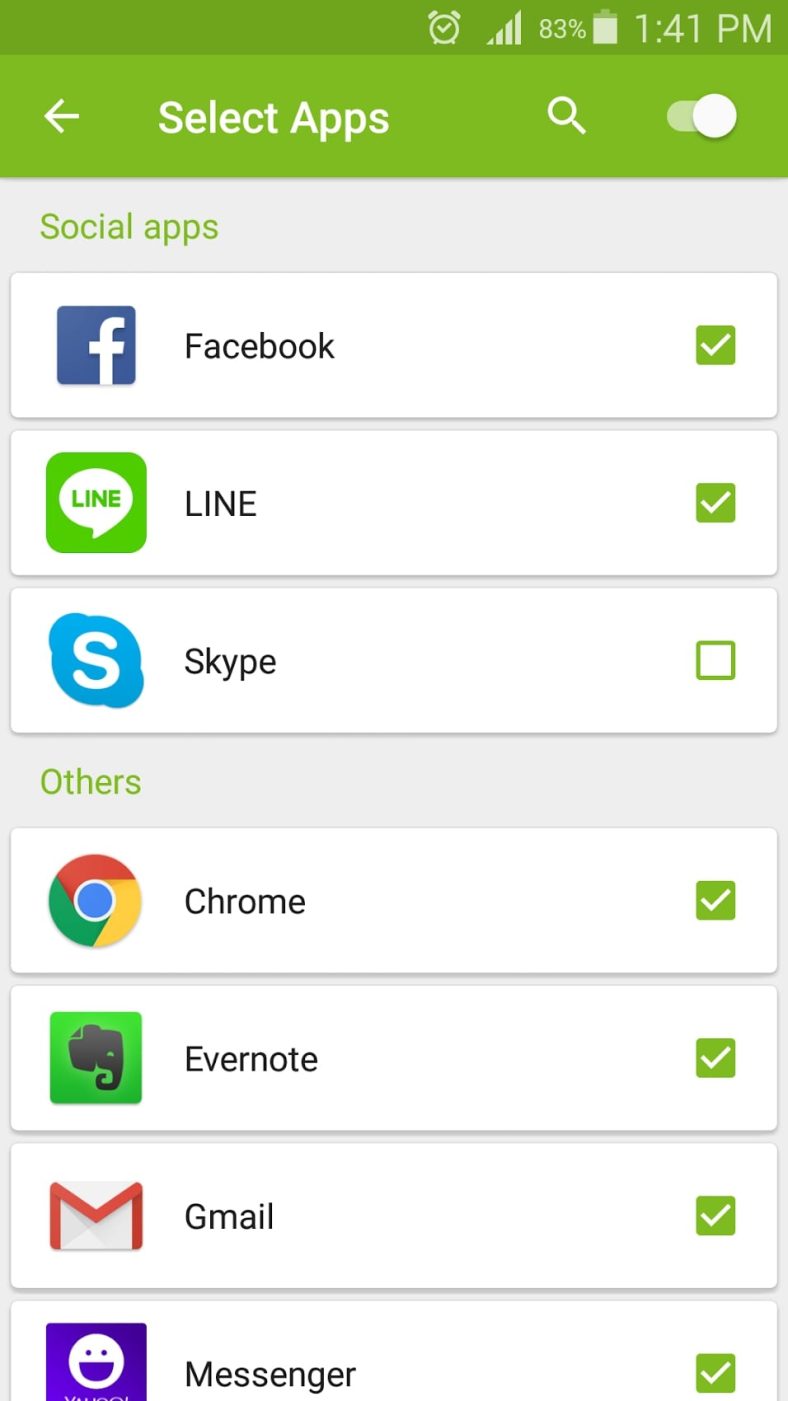Select the Social apps section header
This screenshot has width=788, height=1401.
click(x=128, y=227)
